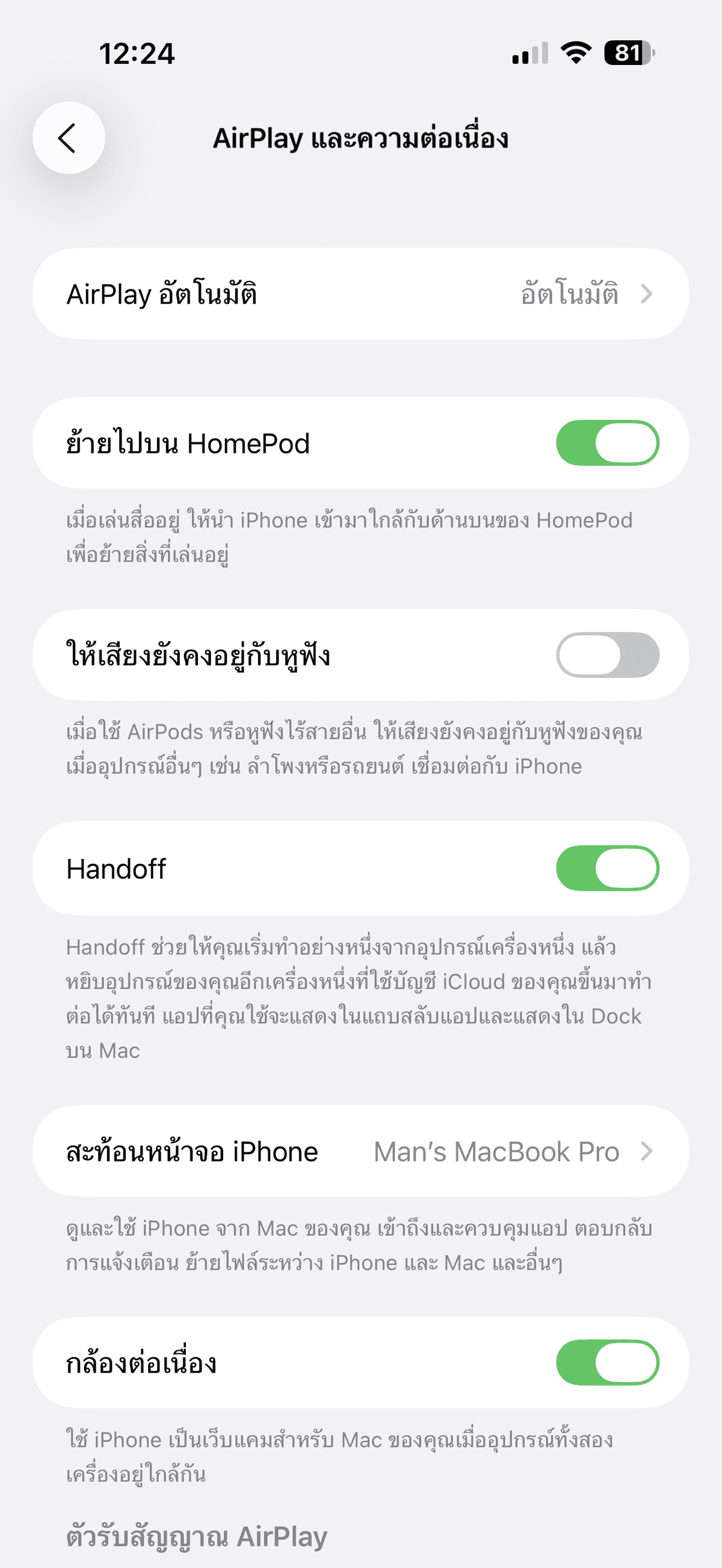722x1568 pixels.
Task: Tap the clock showing 12:24
Action: coord(137,54)
